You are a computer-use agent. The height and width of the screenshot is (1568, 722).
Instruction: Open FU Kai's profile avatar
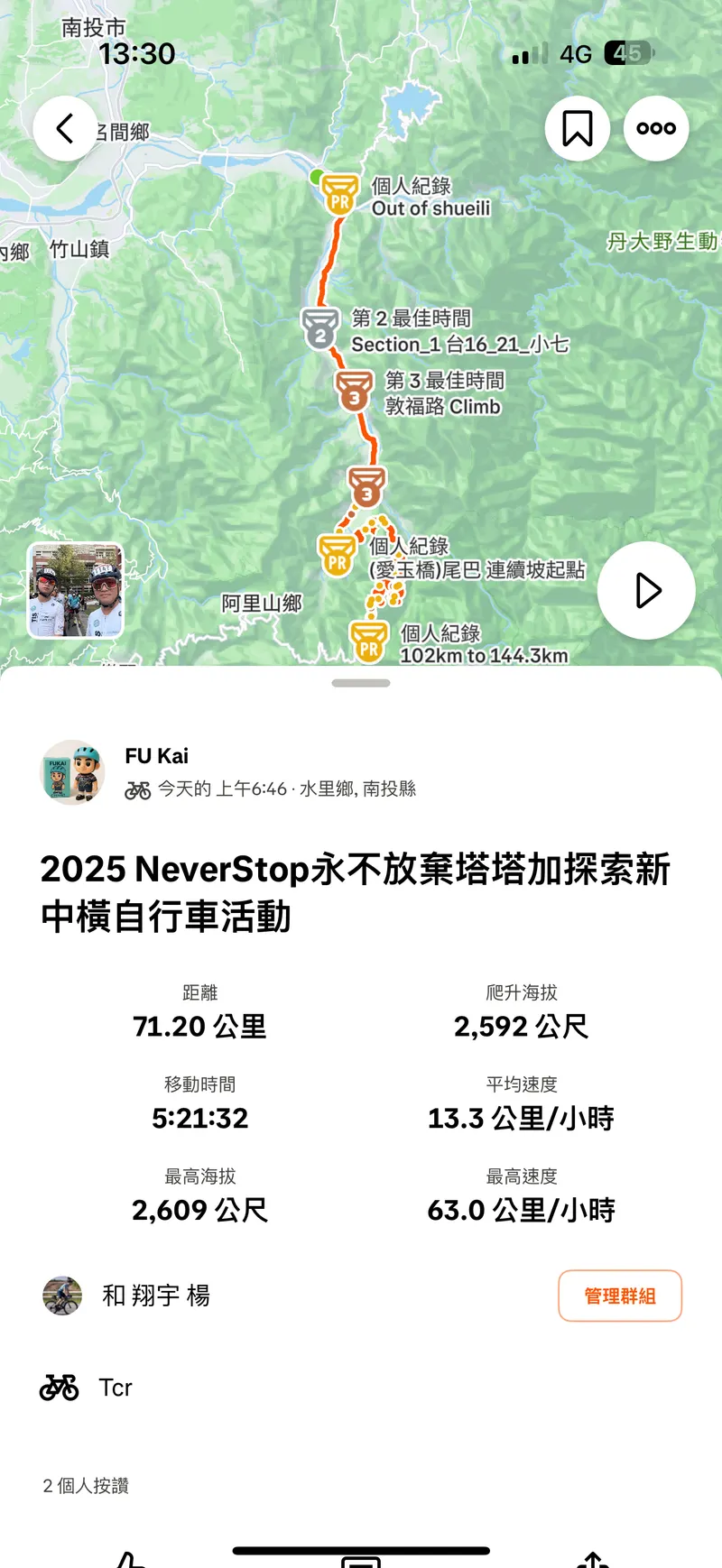[x=72, y=772]
